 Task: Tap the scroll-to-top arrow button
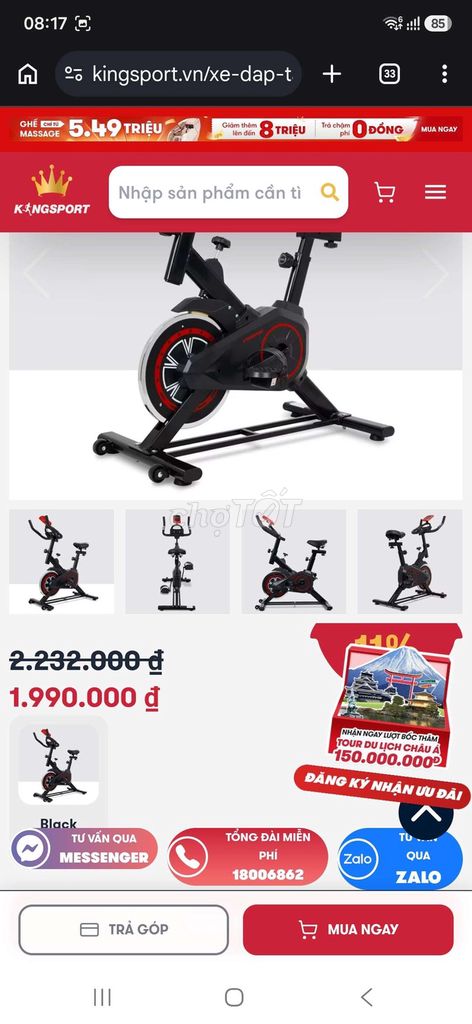[426, 813]
